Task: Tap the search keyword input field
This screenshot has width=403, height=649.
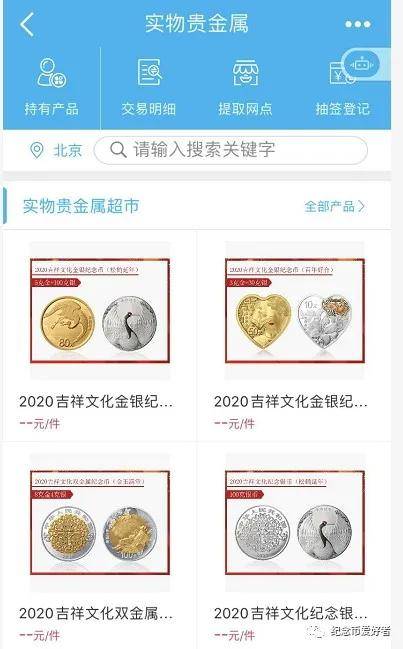Action: [231, 150]
